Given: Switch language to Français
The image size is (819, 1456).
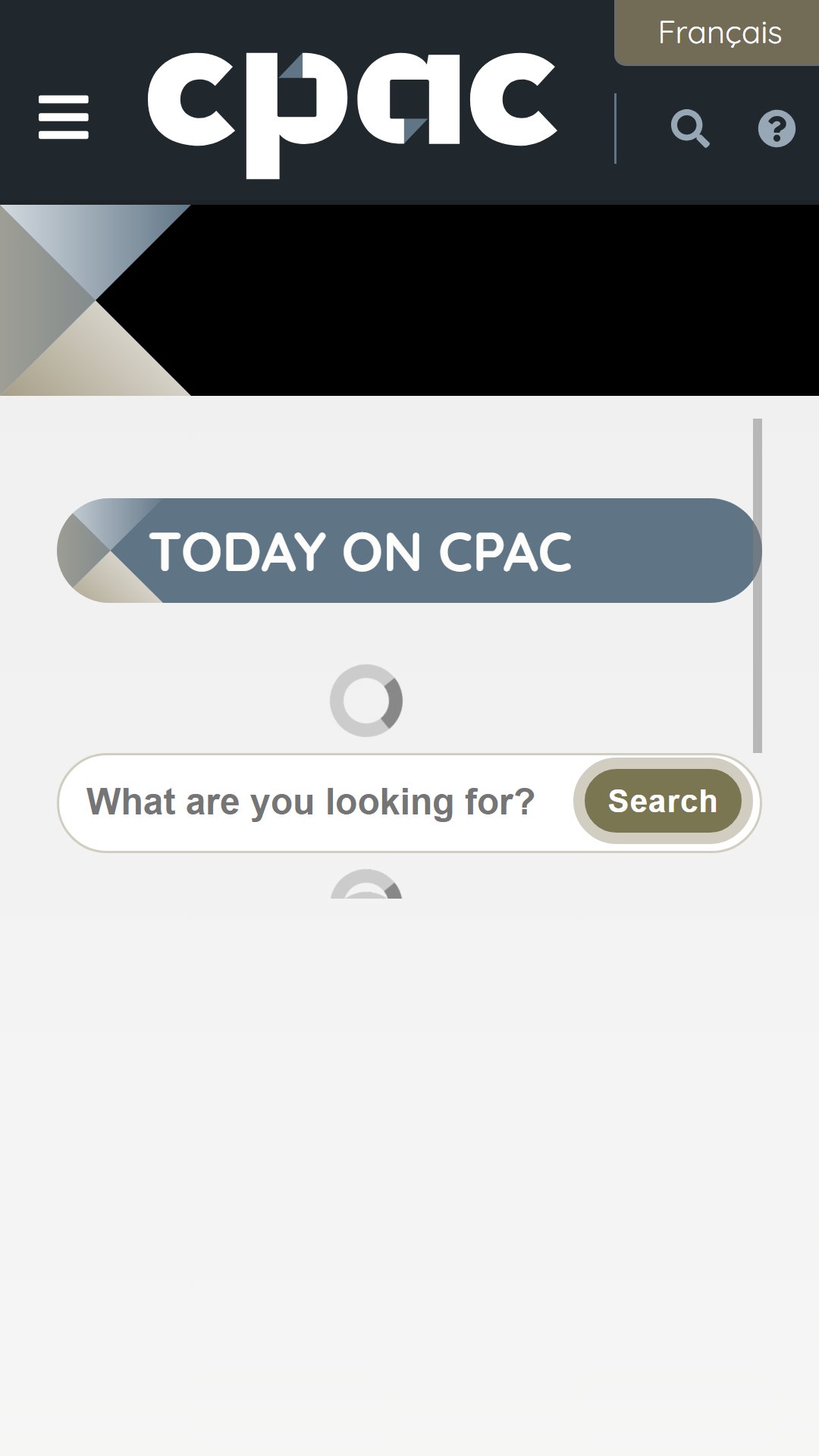Looking at the screenshot, I should click(718, 33).
